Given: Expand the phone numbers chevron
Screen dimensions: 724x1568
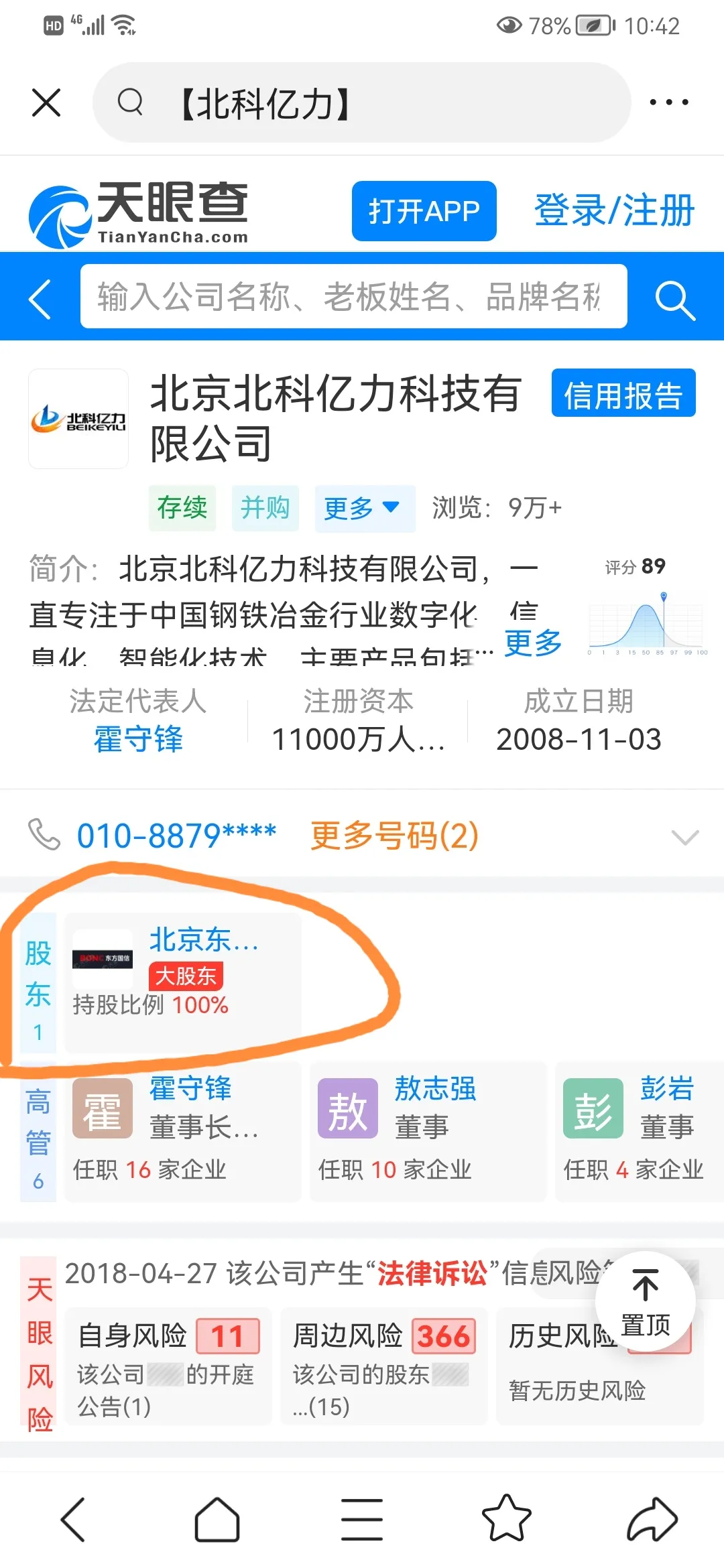Looking at the screenshot, I should click(685, 837).
